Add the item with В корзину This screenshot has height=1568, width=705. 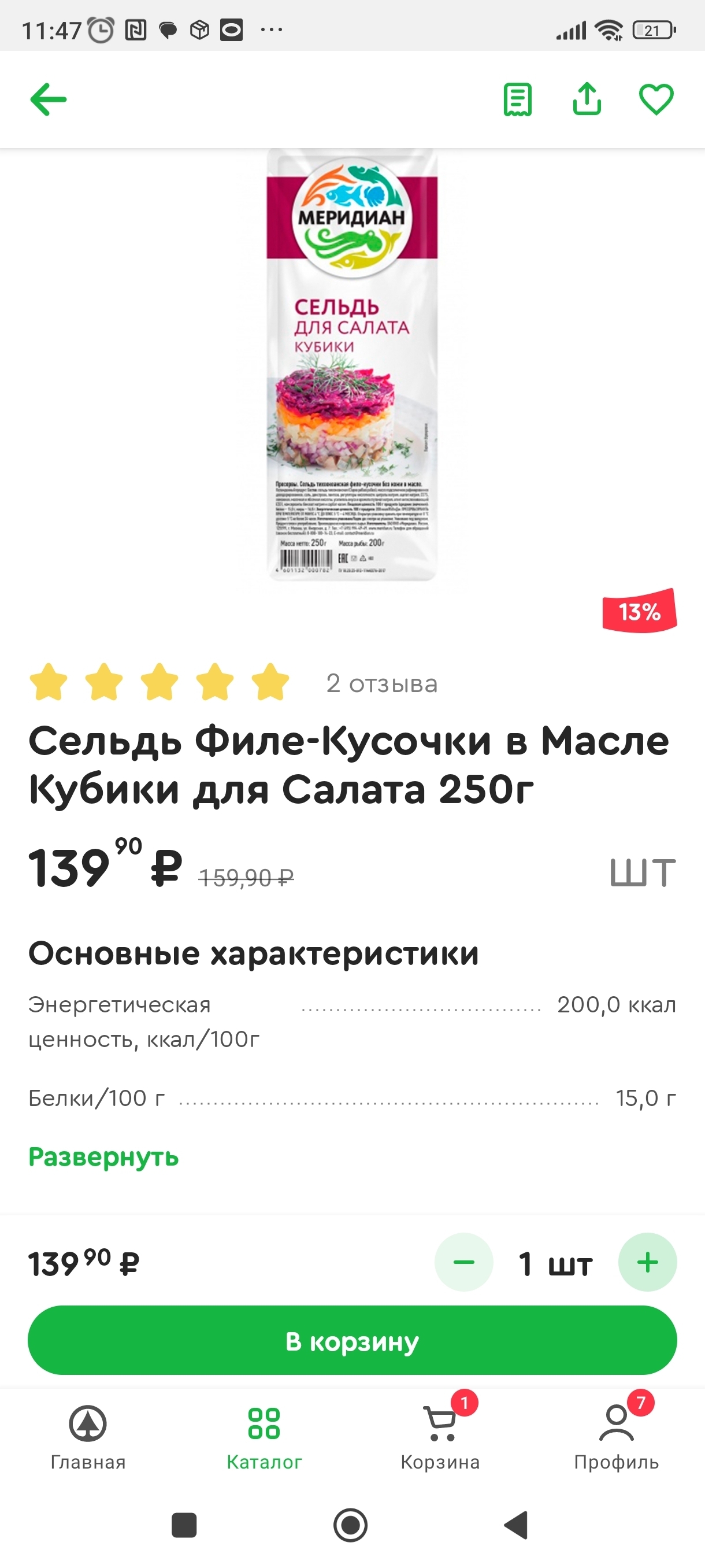pyautogui.click(x=352, y=1341)
